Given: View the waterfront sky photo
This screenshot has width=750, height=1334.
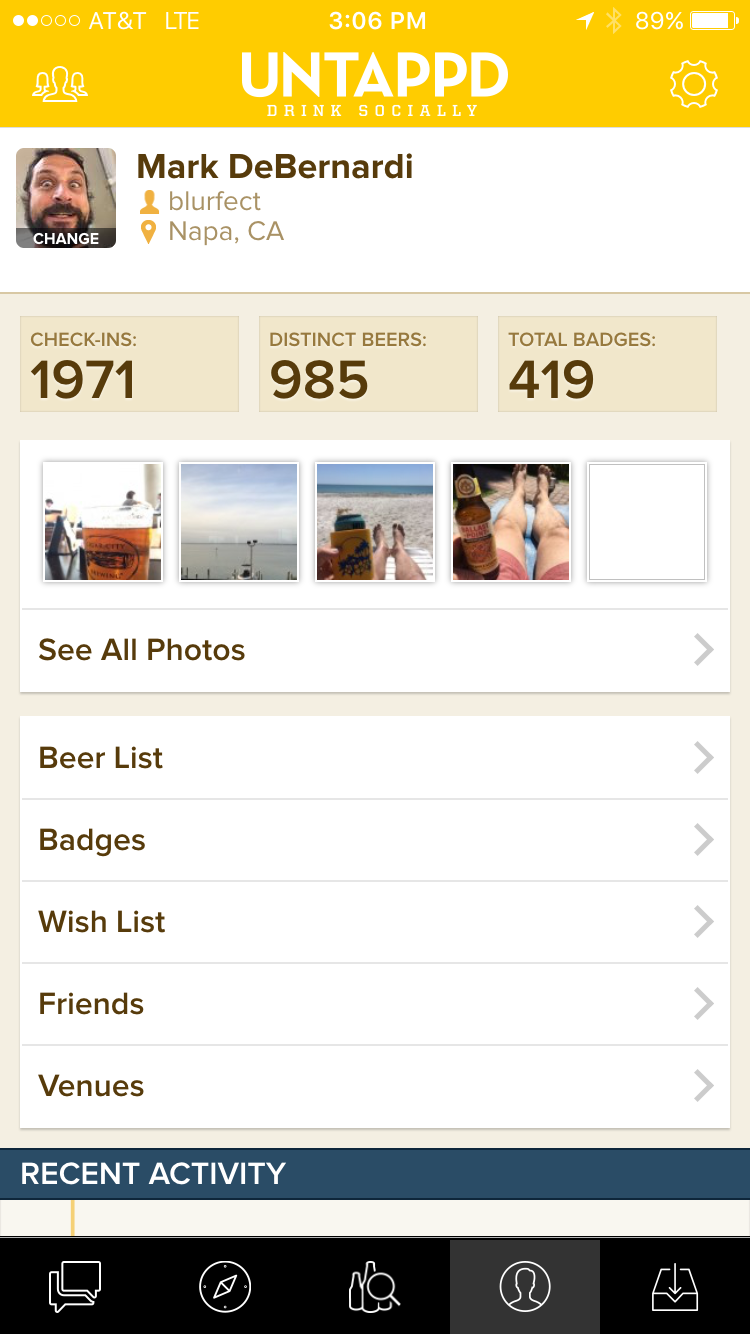Looking at the screenshot, I should click(239, 521).
